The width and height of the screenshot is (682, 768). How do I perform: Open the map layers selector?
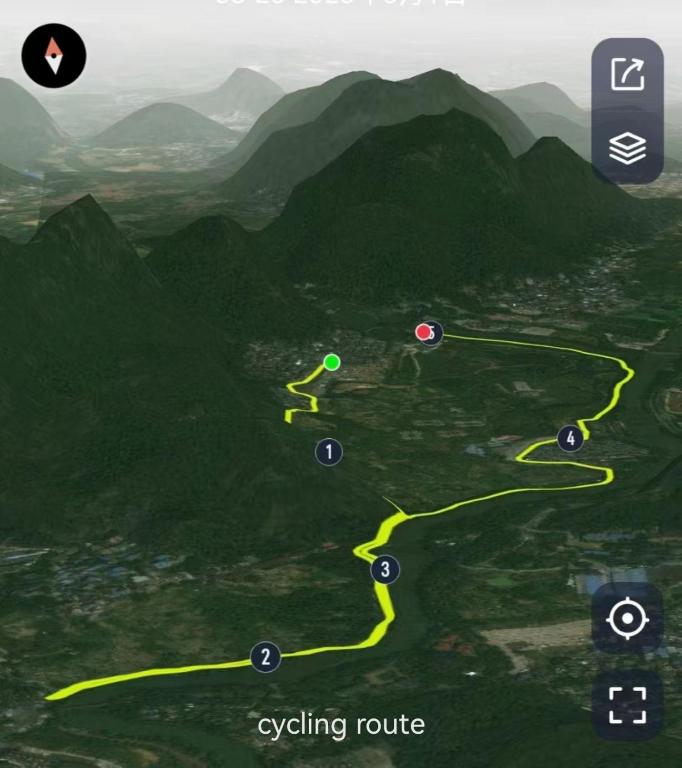627,148
